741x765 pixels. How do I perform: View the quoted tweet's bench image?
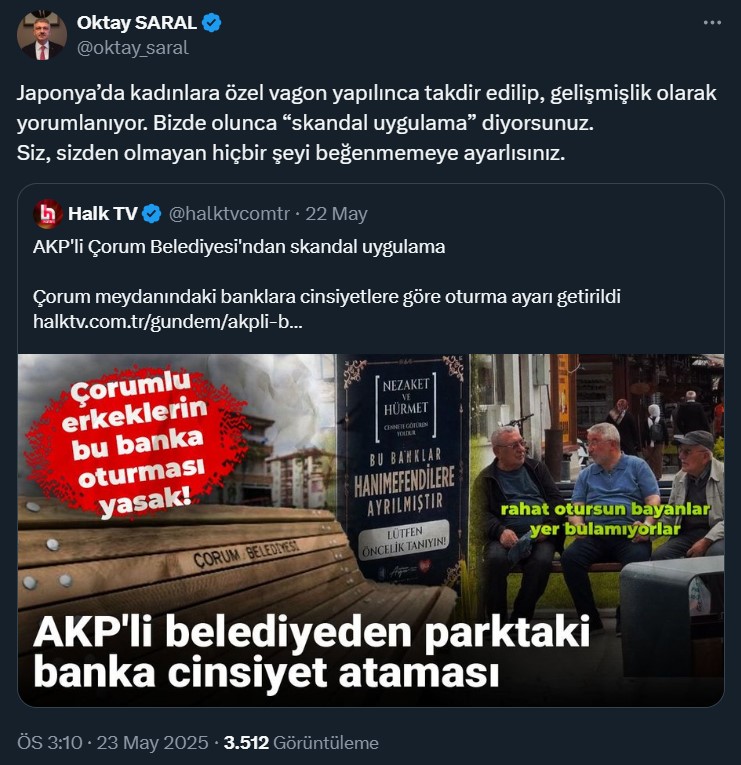point(370,530)
